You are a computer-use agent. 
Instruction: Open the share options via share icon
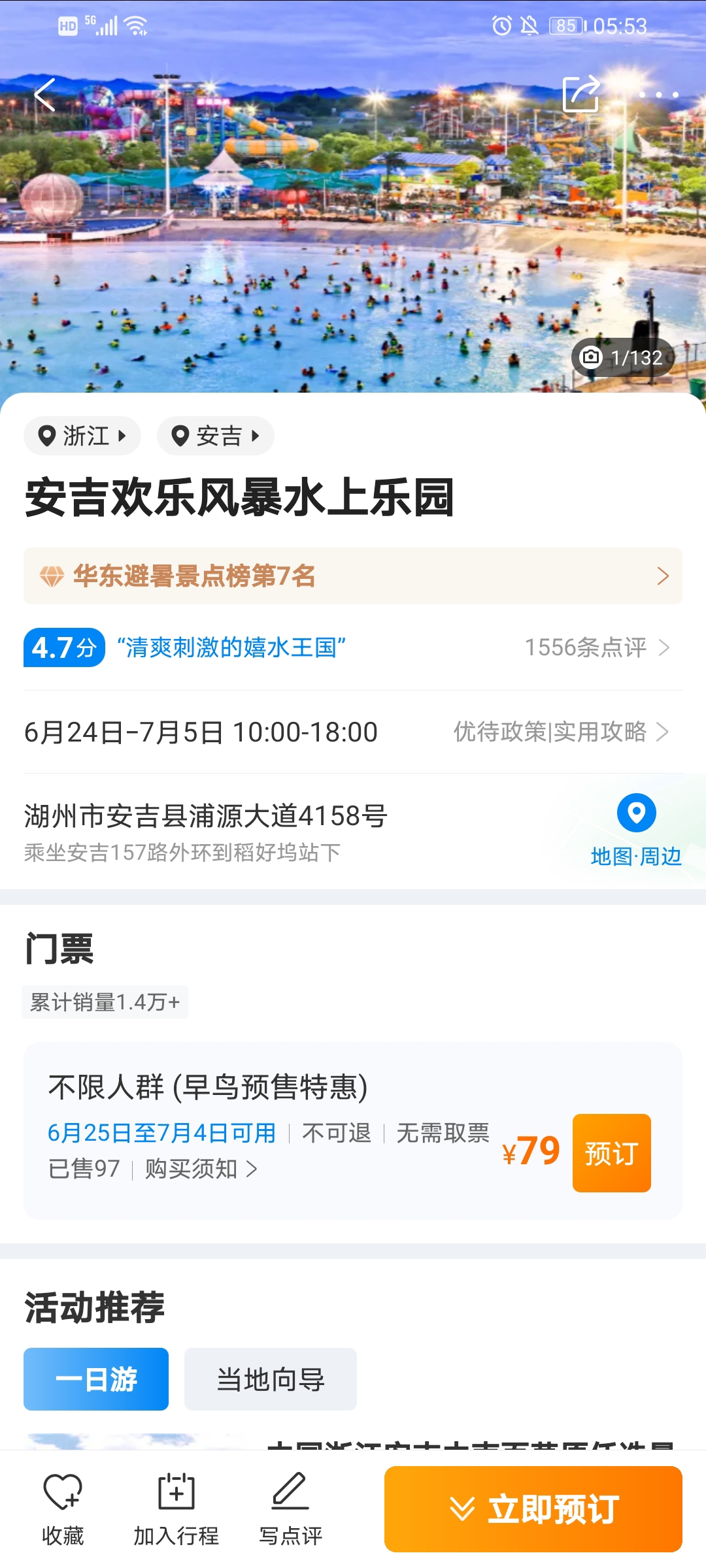pos(581,94)
